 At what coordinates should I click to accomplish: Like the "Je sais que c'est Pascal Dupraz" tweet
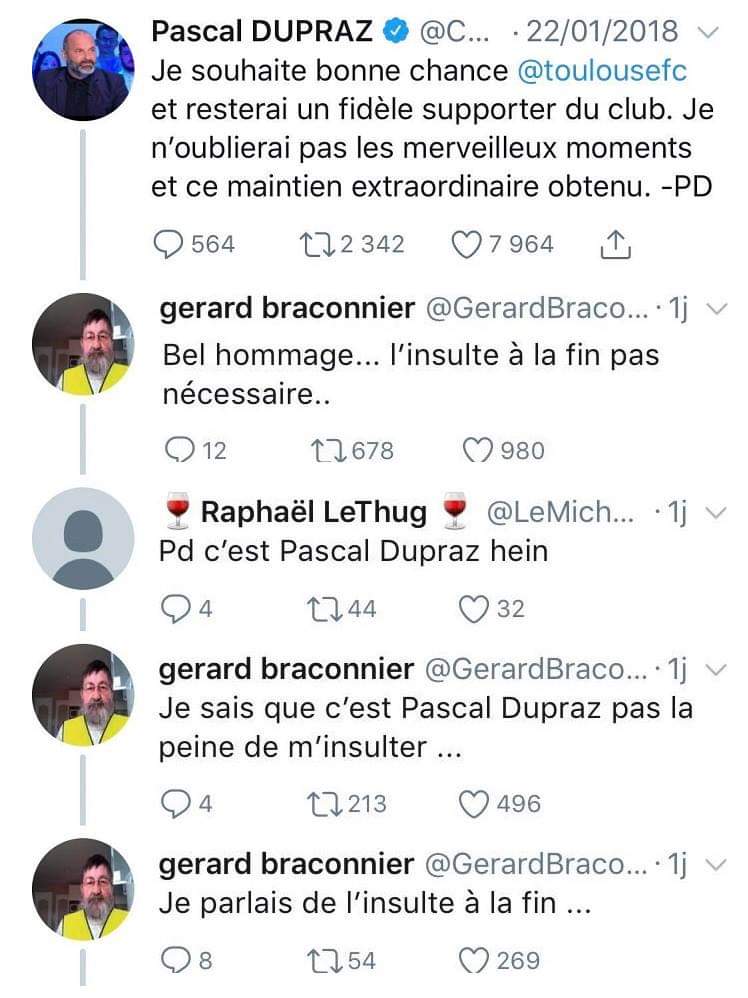pyautogui.click(x=475, y=803)
